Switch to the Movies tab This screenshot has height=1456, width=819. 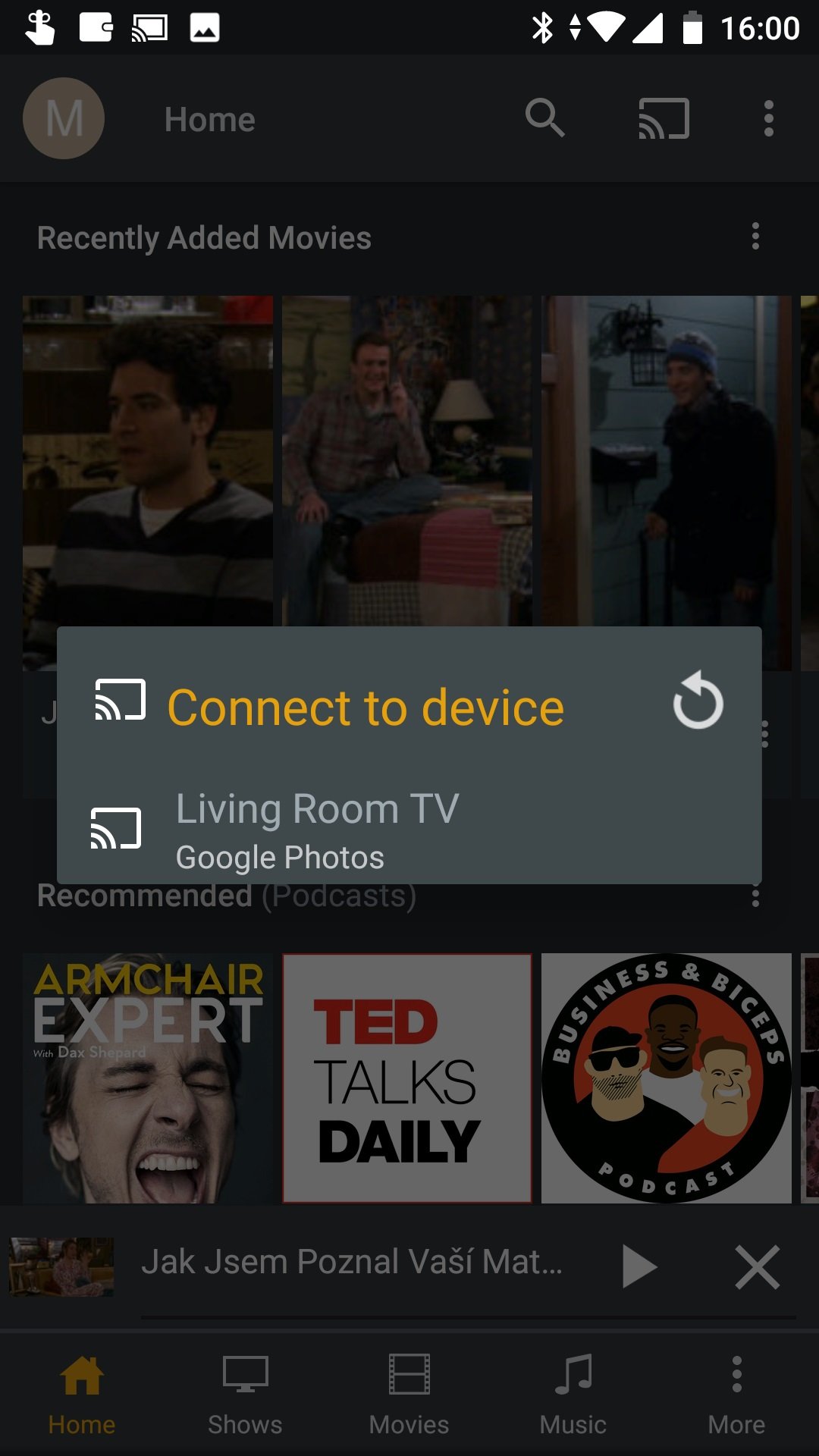[x=409, y=1395]
